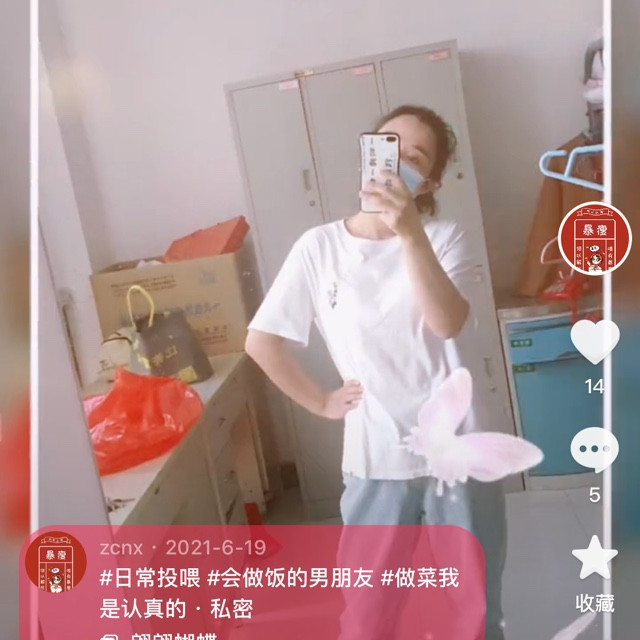Open the #会做饭的男朋友 hashtag
Screen dimensions: 640x640
click(290, 578)
